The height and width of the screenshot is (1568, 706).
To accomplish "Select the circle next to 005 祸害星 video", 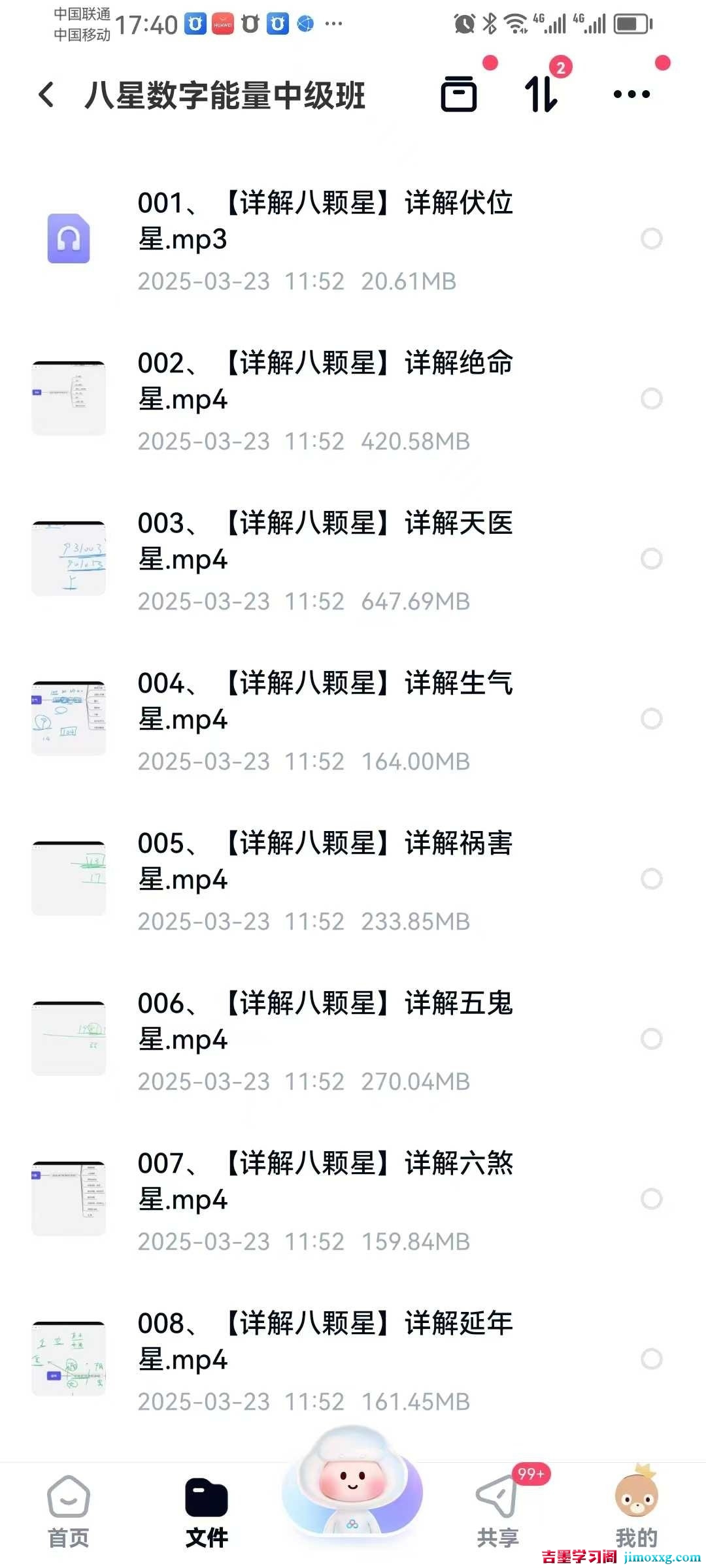I will click(650, 879).
